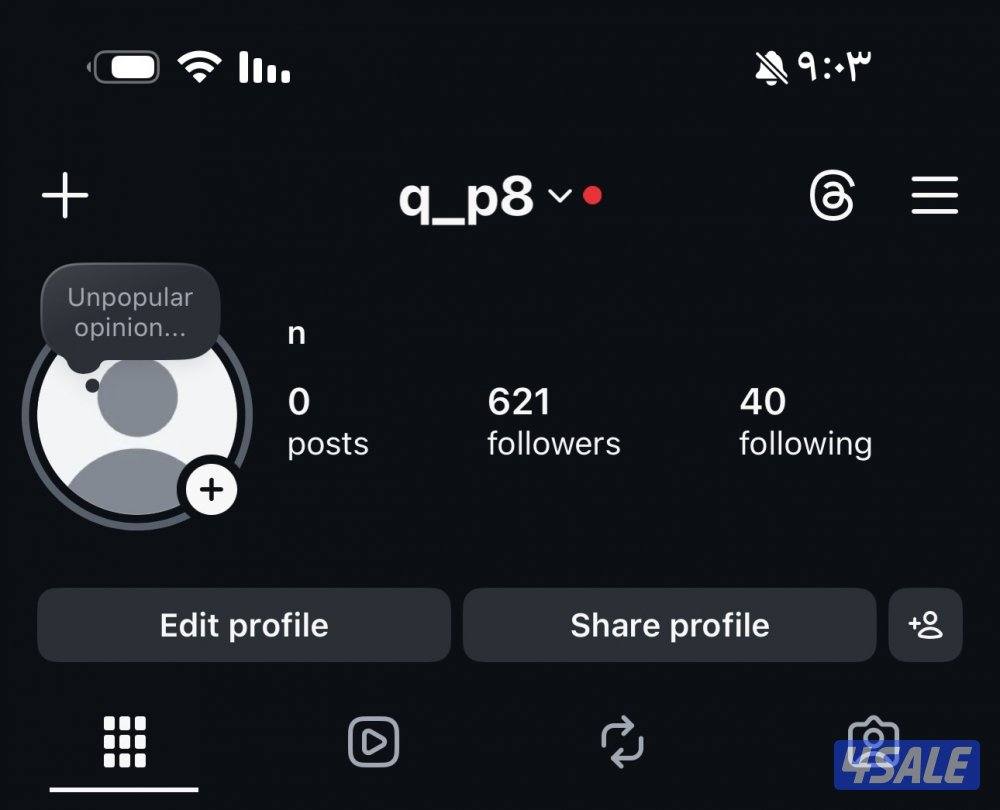Switch to the posts grid tab

[125, 742]
